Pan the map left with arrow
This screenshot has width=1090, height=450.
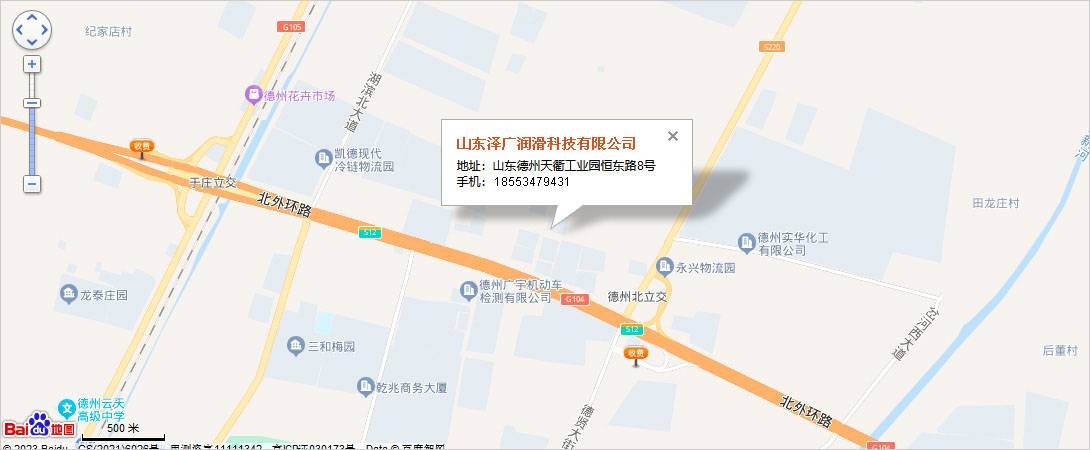pos(19,31)
